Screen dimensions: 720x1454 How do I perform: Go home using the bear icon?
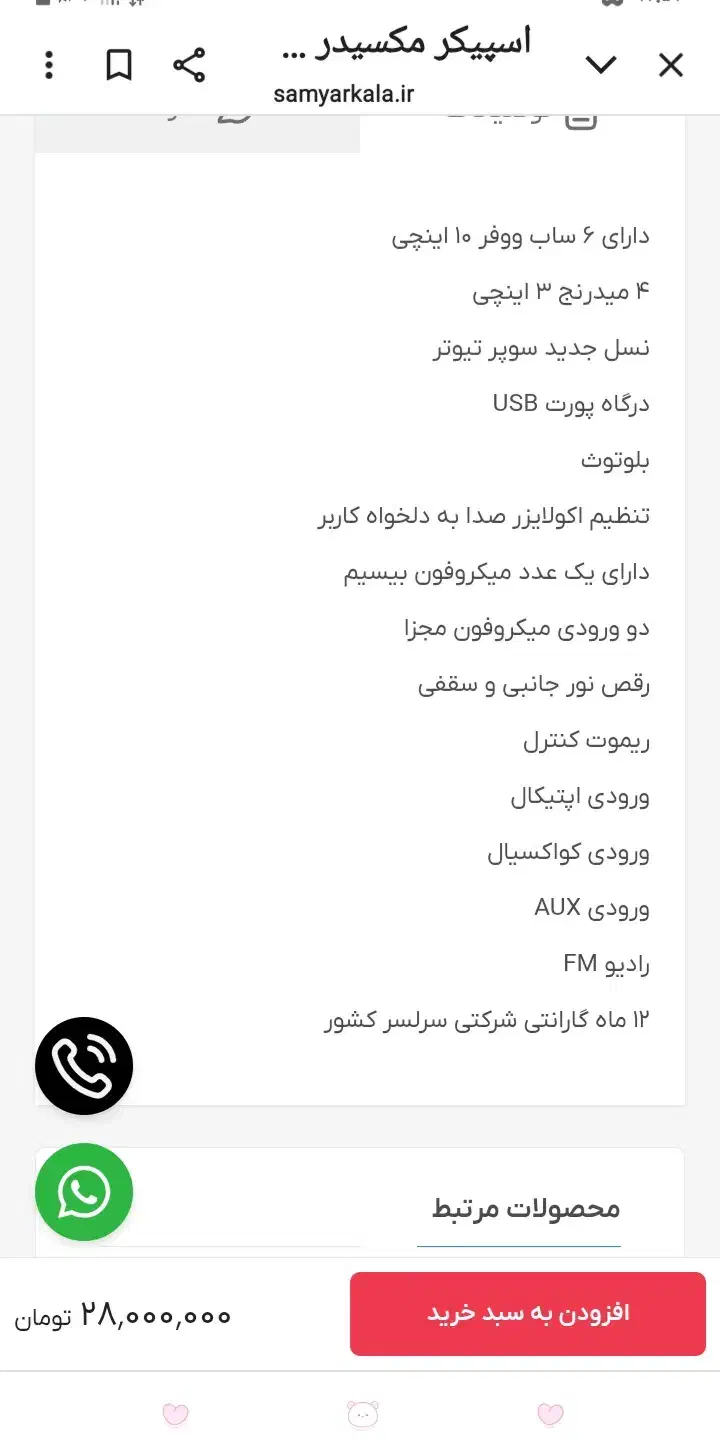(x=362, y=1414)
